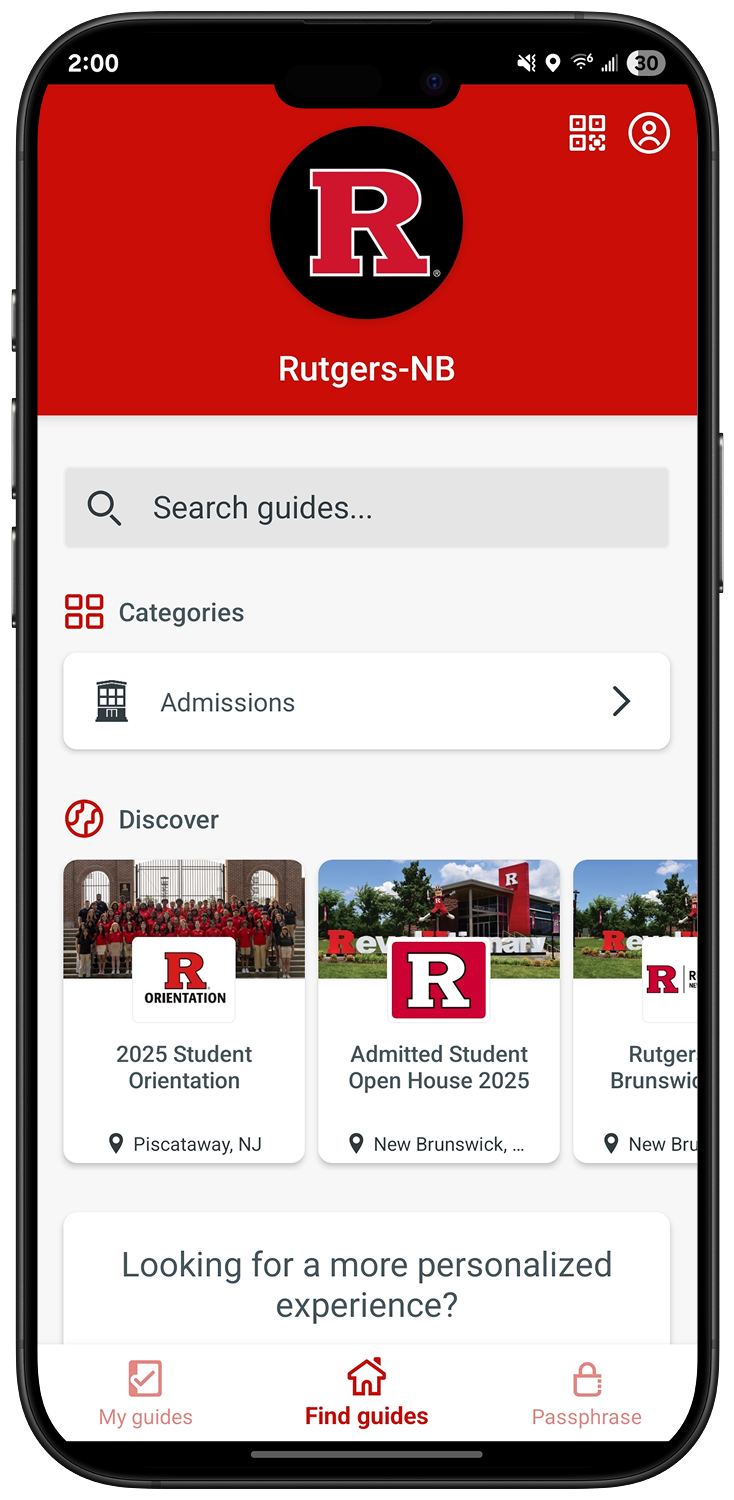Click the Orientation logo thumbnail
The width and height of the screenshot is (734, 1500).
tap(183, 978)
